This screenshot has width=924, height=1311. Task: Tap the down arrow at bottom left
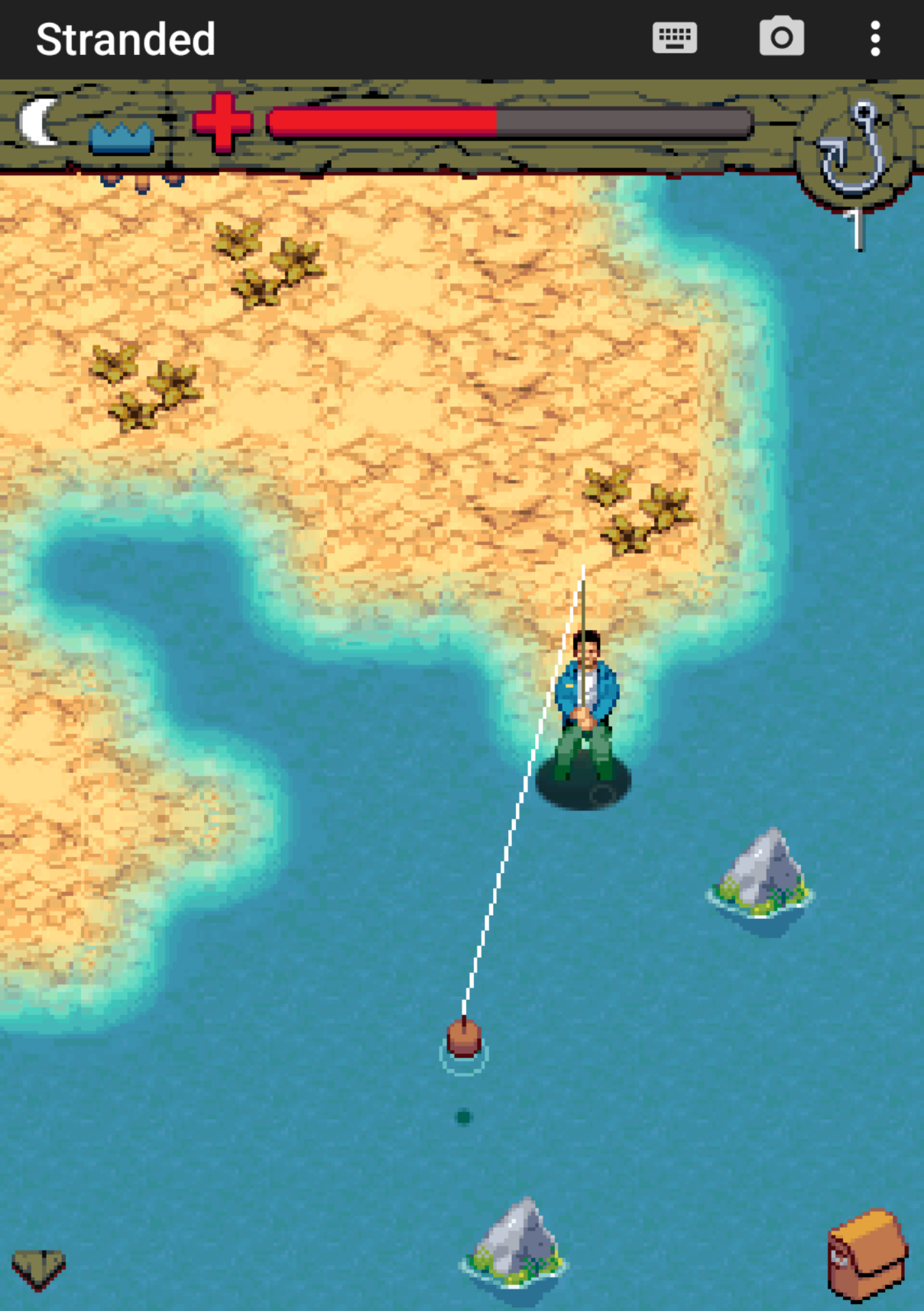39,1268
